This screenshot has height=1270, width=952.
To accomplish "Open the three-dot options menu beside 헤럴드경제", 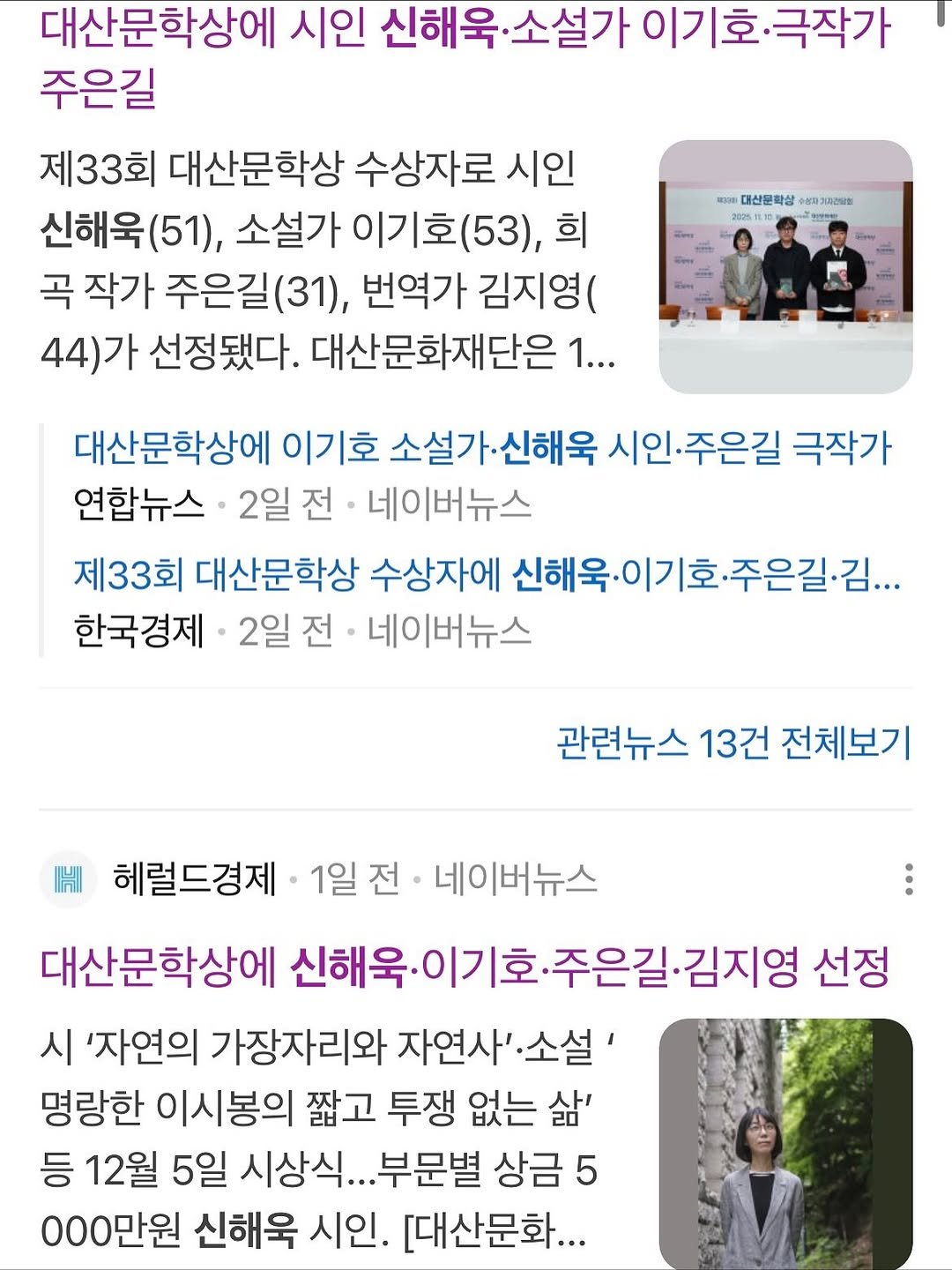I will click(x=910, y=877).
